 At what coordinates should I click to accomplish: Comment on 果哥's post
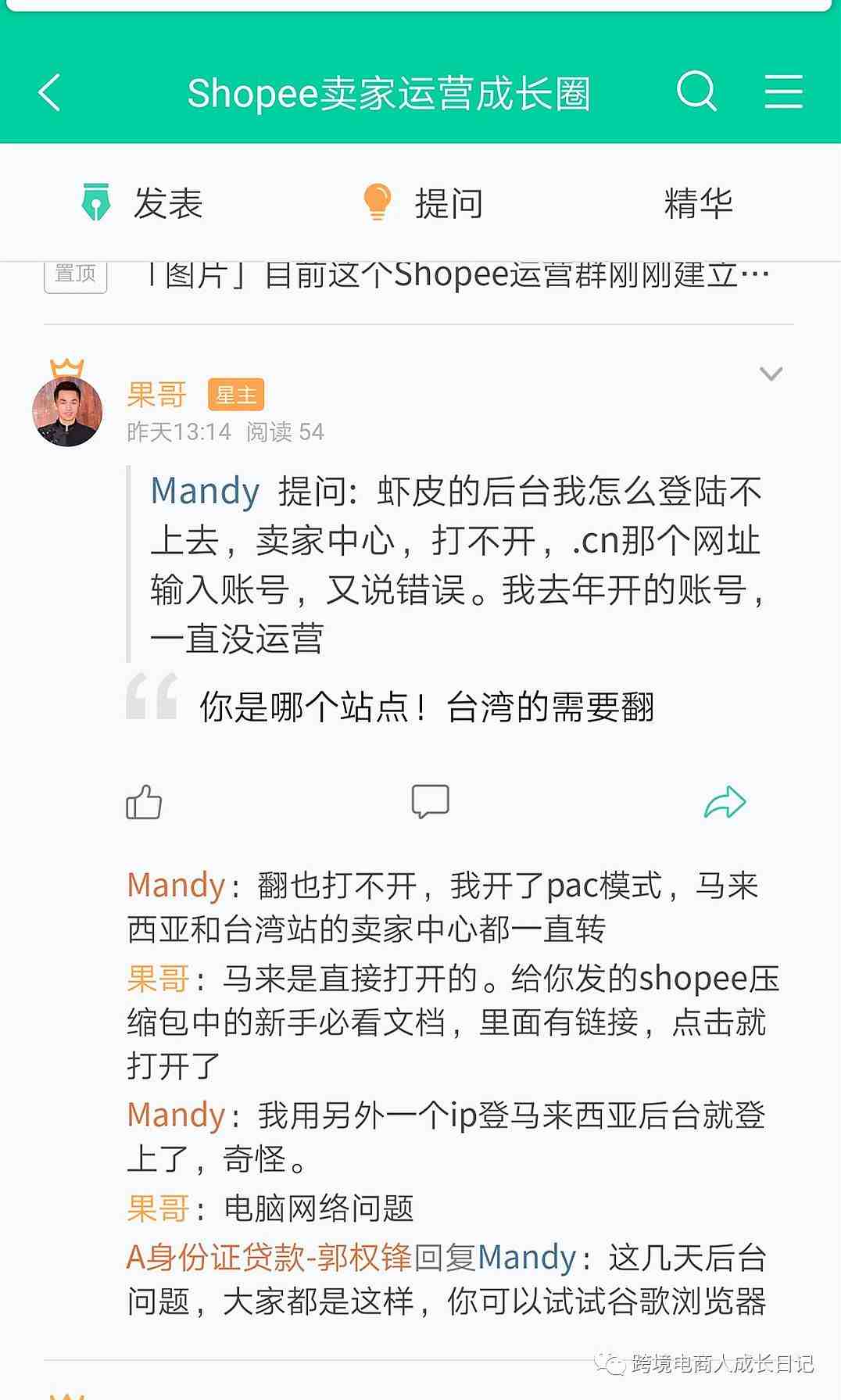click(x=430, y=802)
